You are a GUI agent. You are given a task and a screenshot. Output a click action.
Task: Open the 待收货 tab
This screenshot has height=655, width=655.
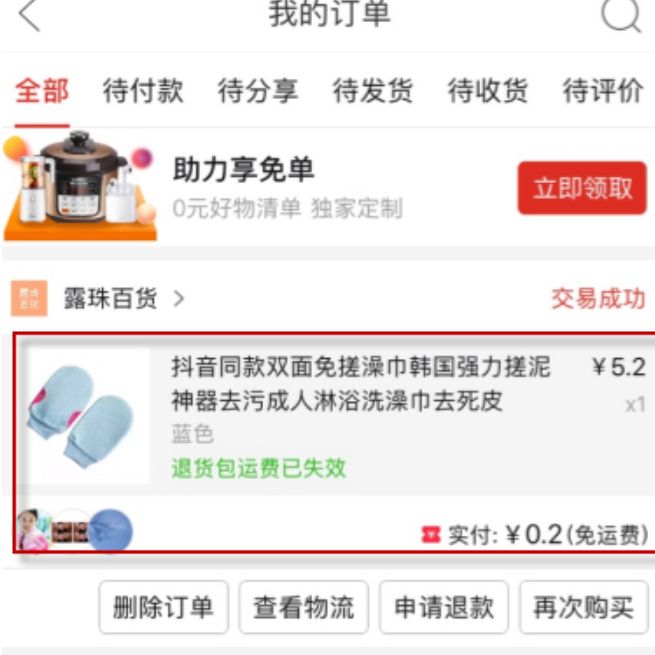[487, 91]
